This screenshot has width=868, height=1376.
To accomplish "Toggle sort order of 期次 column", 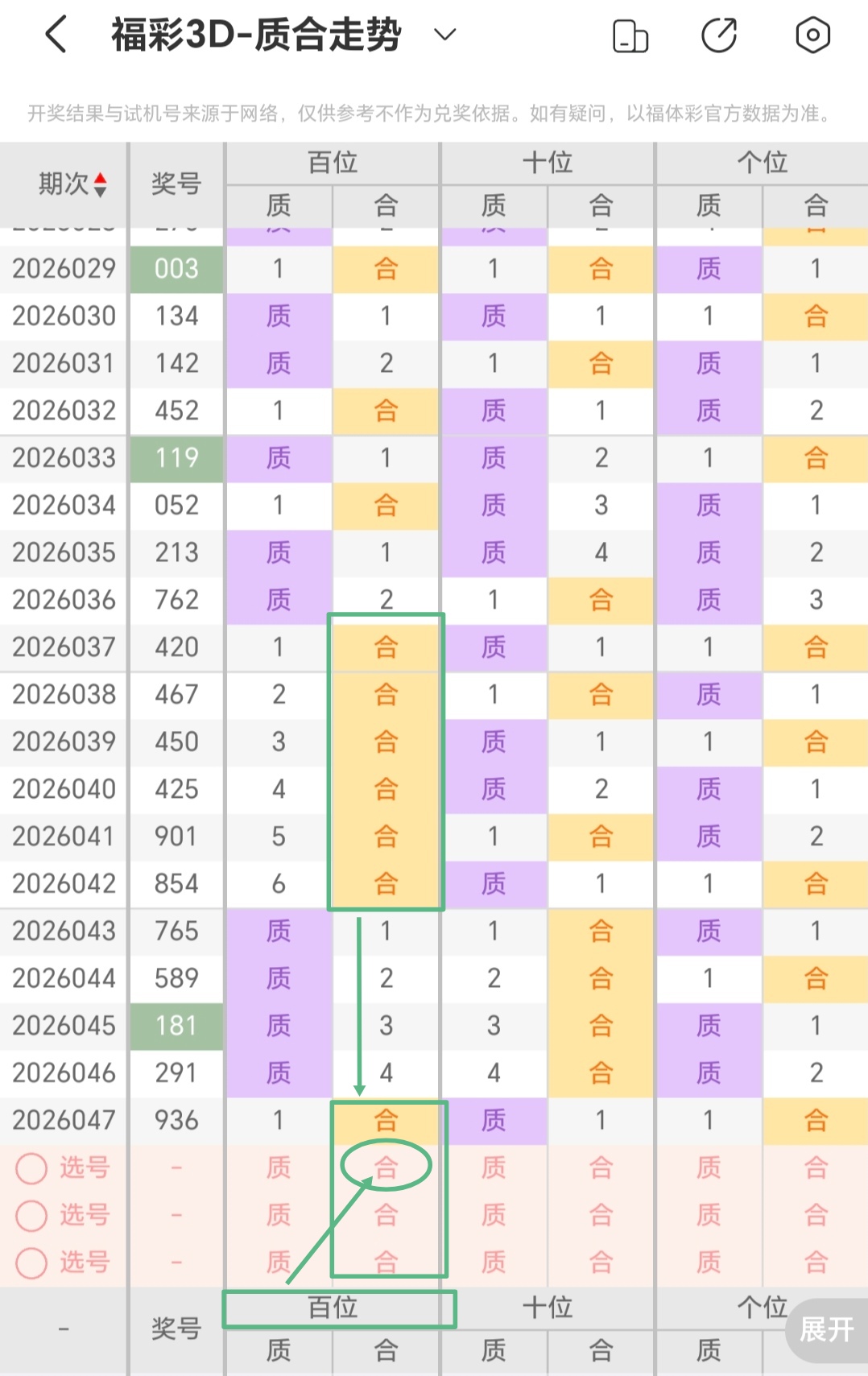I will point(72,184).
